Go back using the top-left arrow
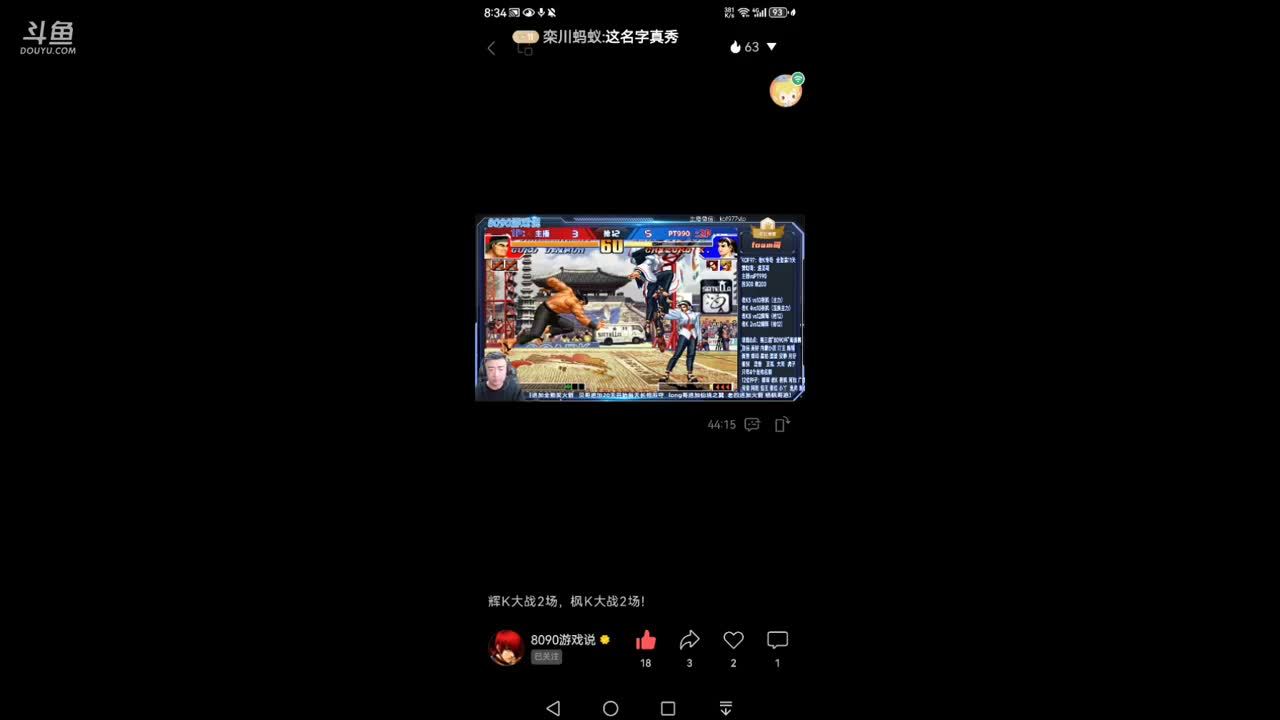This screenshot has height=720, width=1280. click(491, 48)
